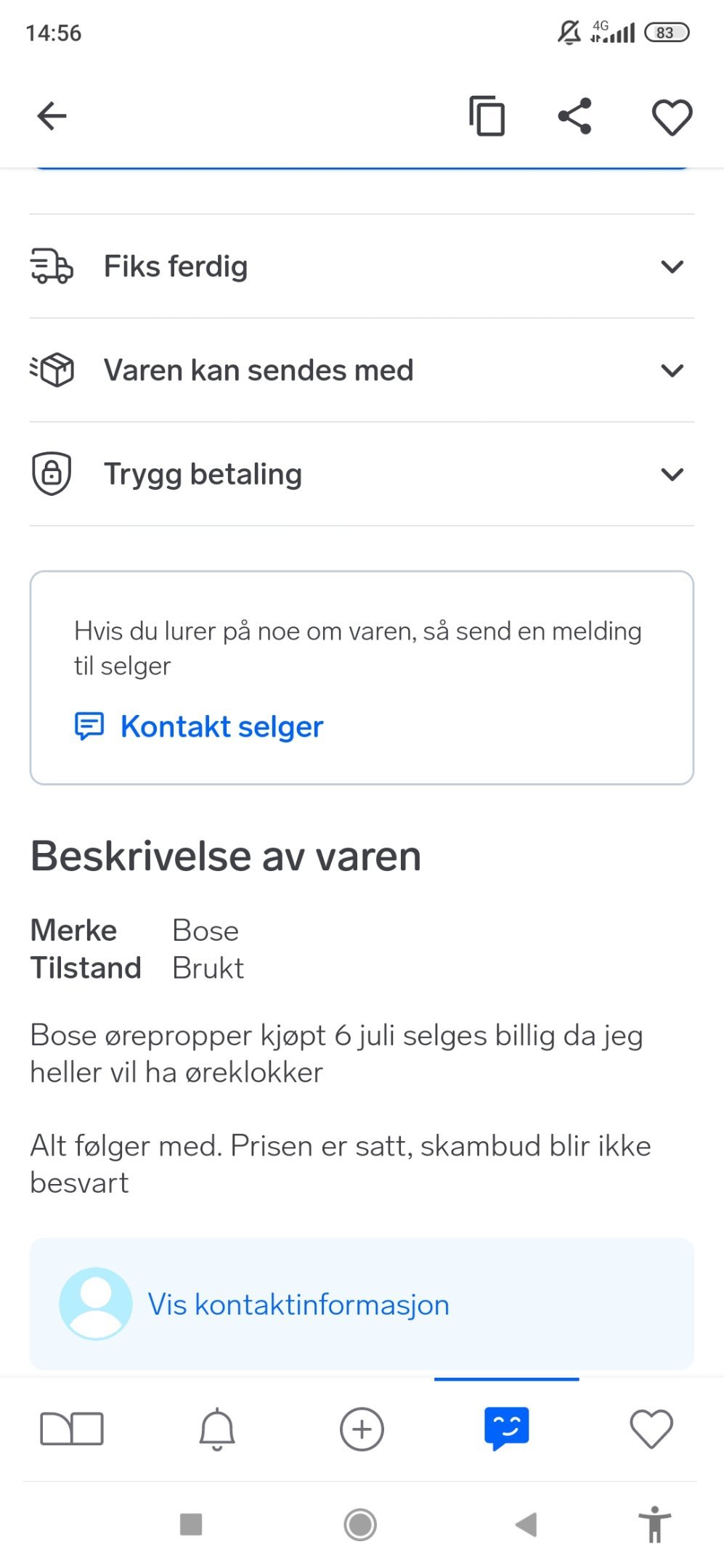The width and height of the screenshot is (724, 1568).
Task: Open the notifications bell tab
Action: coord(217,1429)
